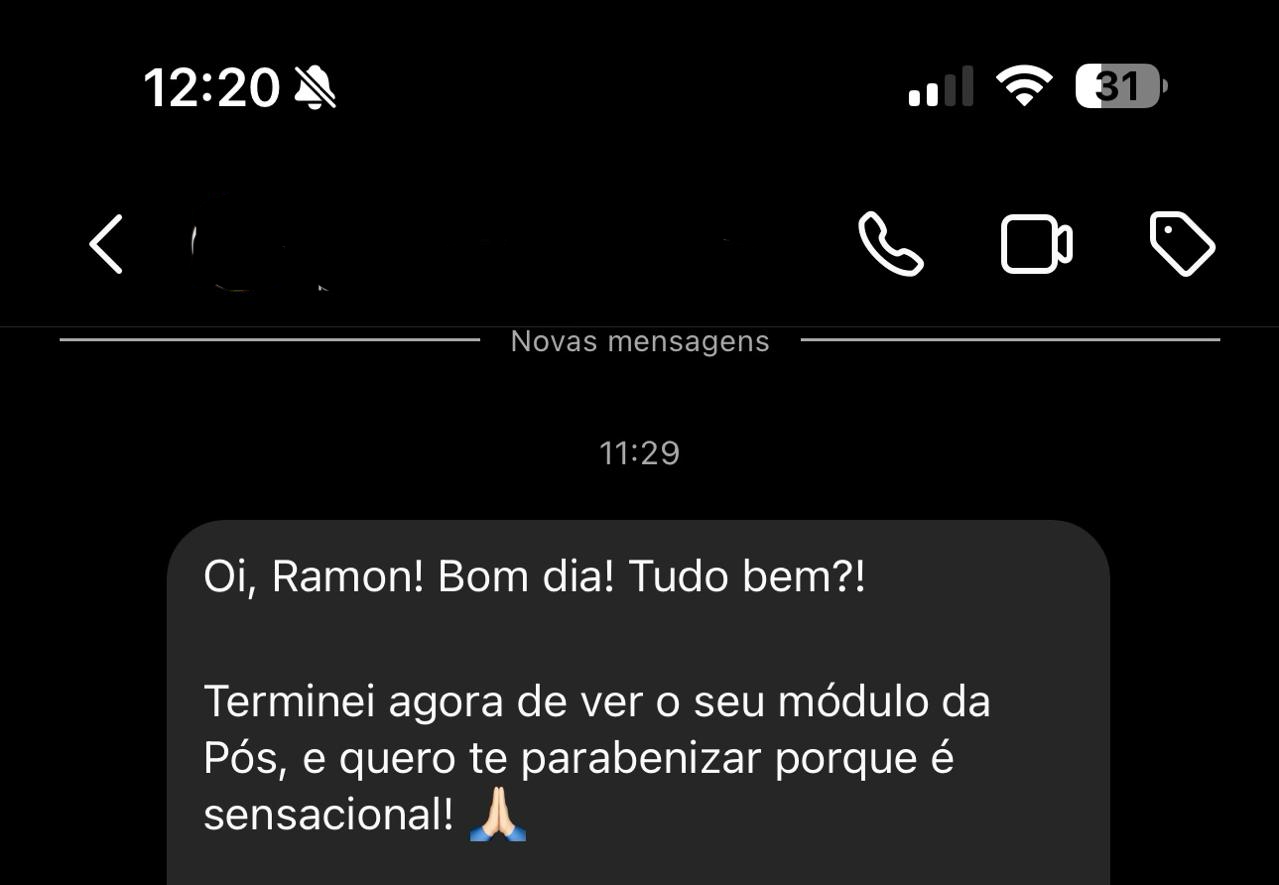Start a video call
This screenshot has height=885, width=1279.
click(x=1036, y=244)
